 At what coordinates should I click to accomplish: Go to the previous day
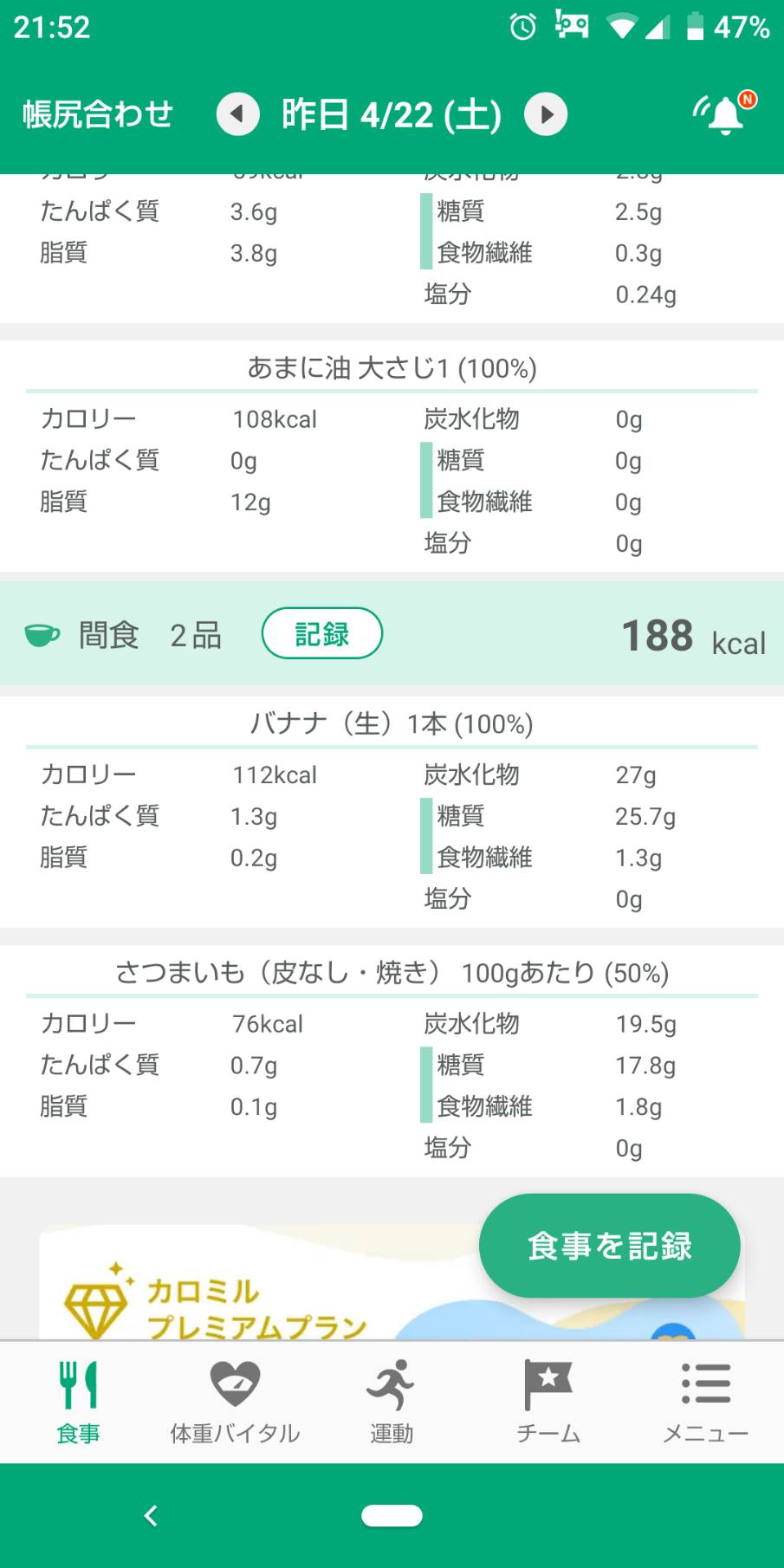(238, 114)
